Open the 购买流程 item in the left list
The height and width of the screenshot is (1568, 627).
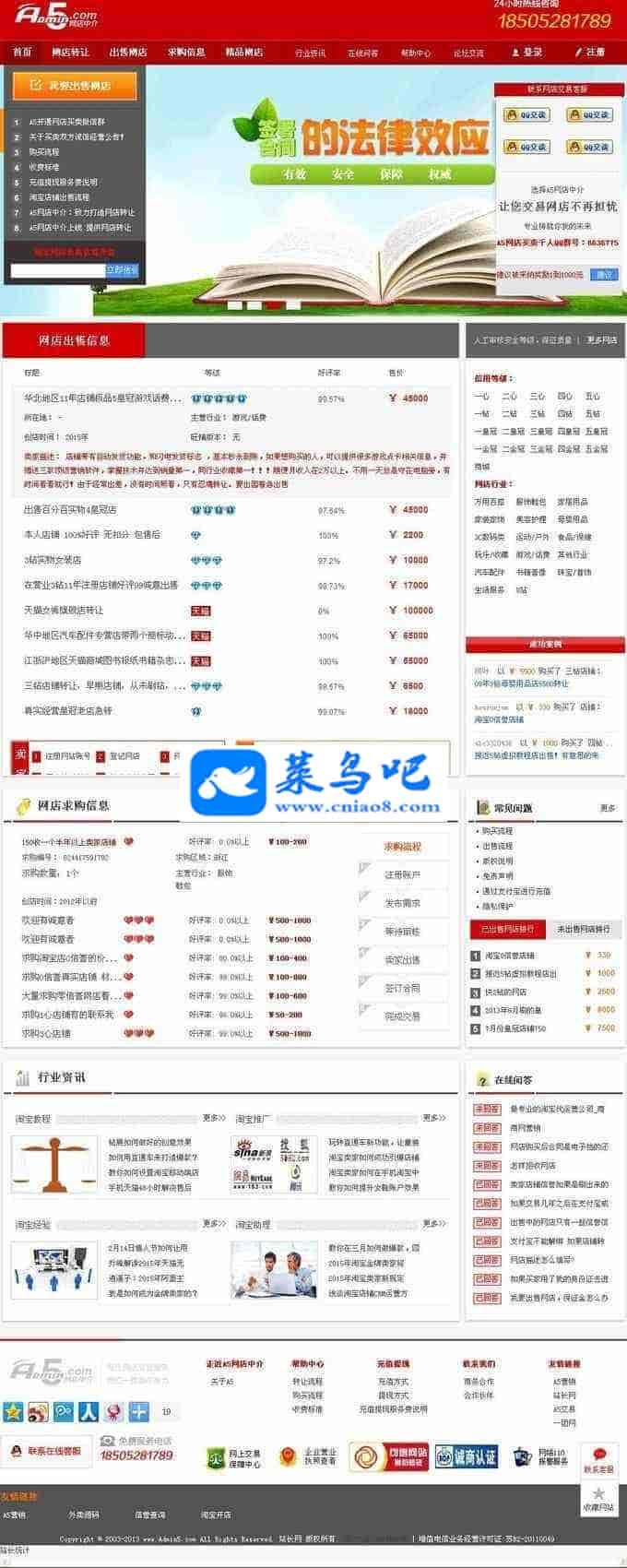click(x=43, y=152)
